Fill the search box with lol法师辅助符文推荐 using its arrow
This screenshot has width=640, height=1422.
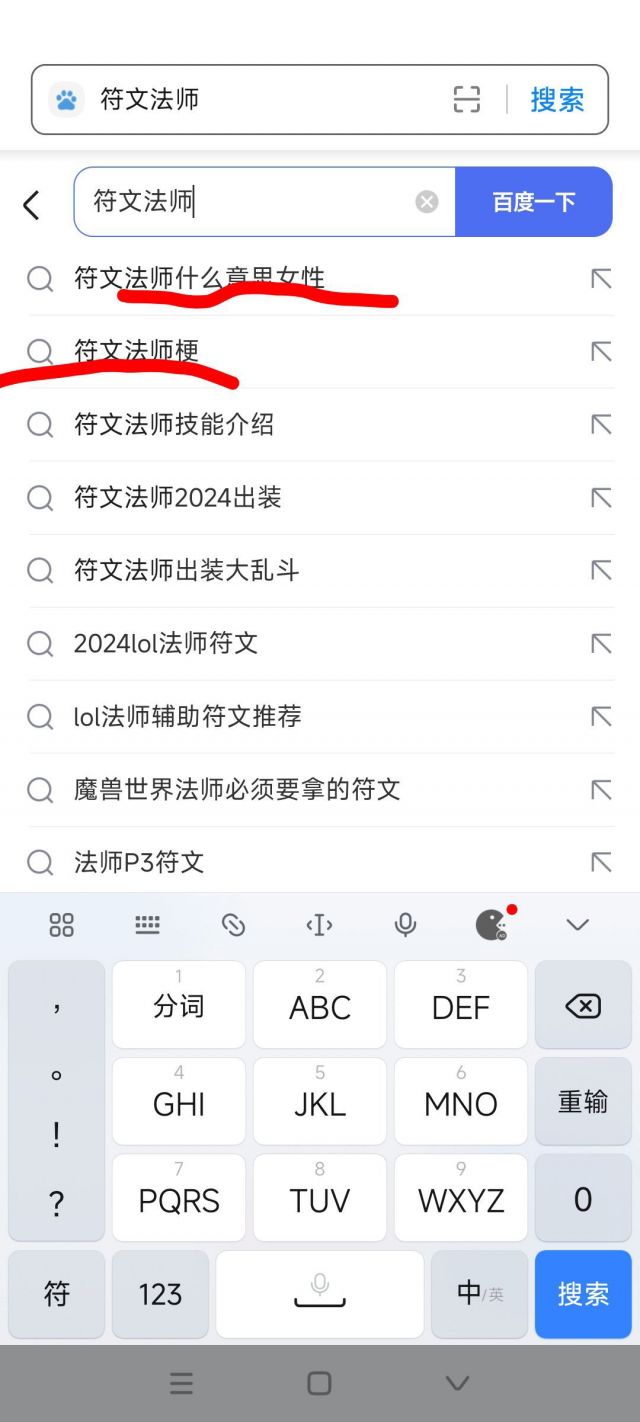click(600, 716)
